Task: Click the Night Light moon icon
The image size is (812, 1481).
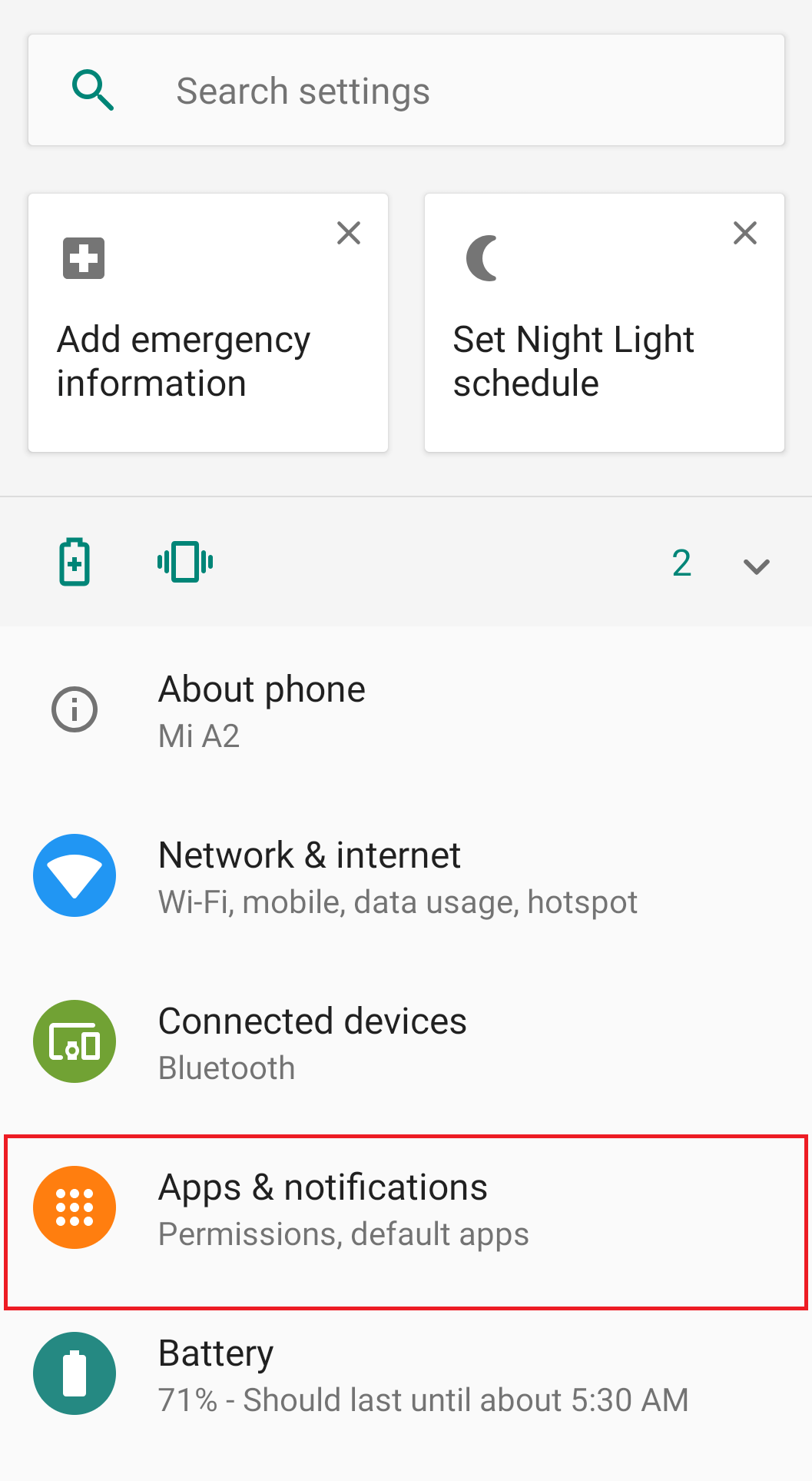Action: [x=481, y=258]
